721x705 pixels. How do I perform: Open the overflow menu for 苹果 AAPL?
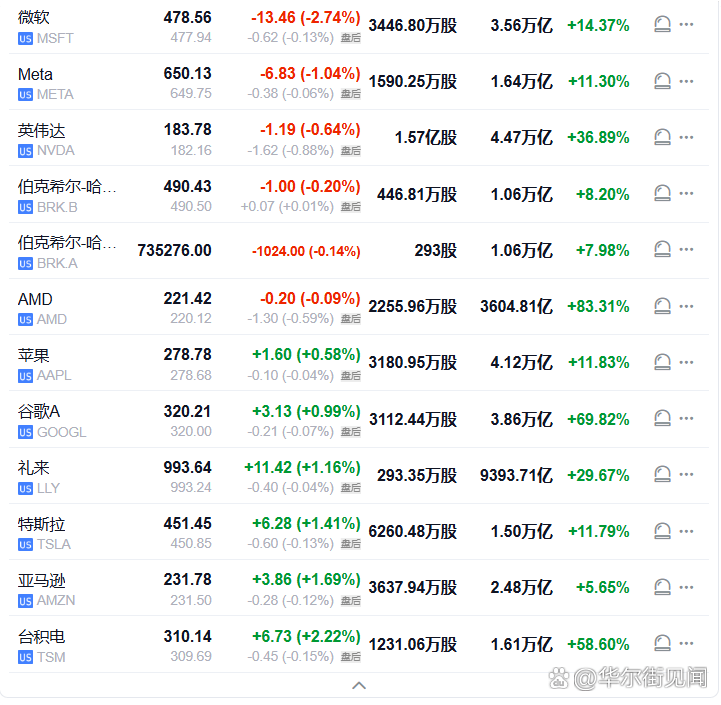pos(686,363)
